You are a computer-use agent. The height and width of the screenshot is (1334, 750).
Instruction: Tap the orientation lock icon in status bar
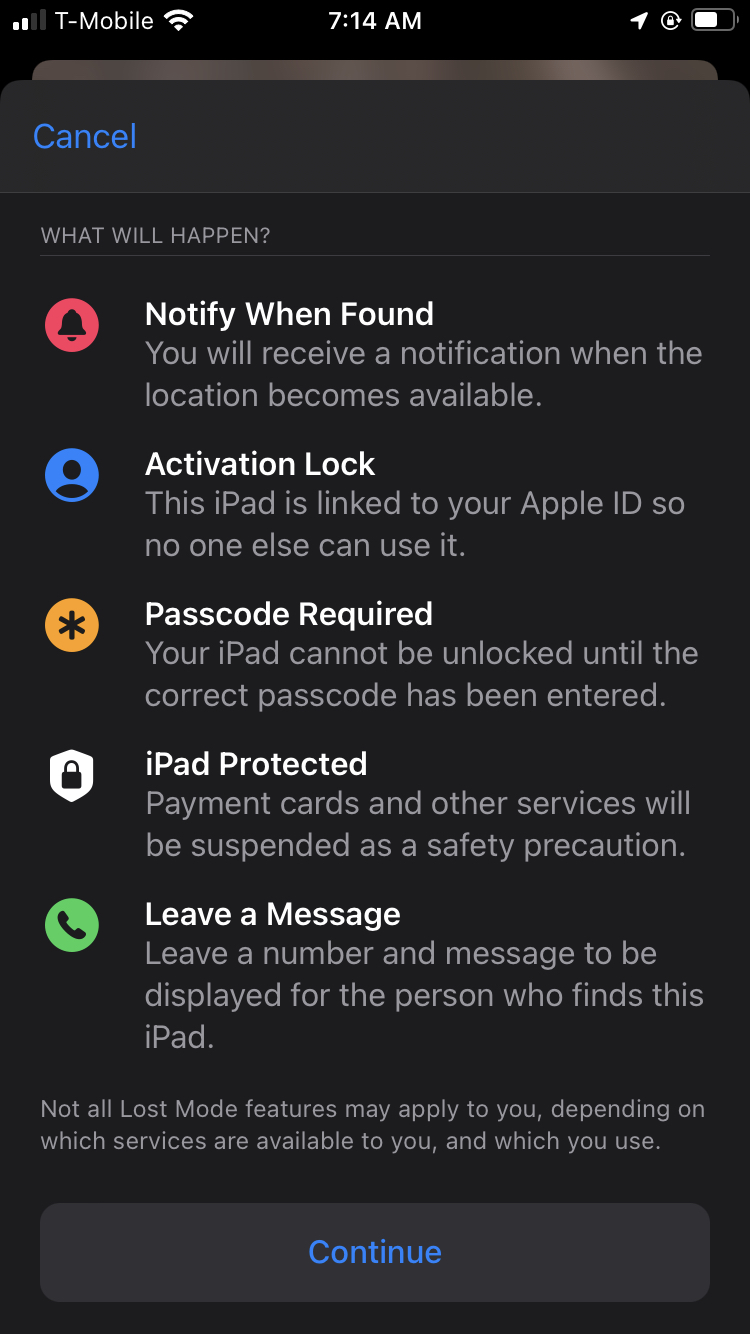tap(672, 19)
